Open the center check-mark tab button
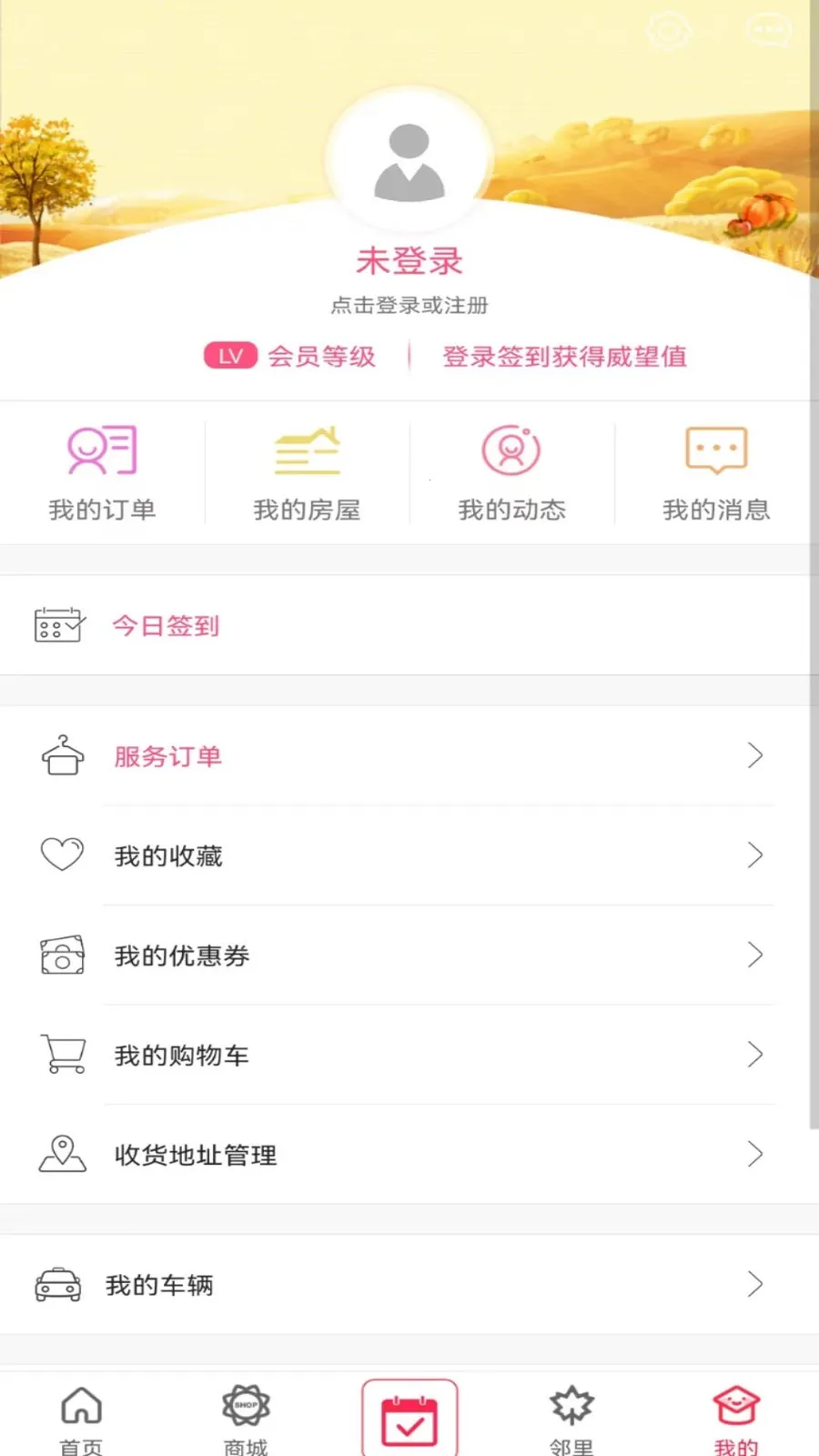 tap(409, 1415)
